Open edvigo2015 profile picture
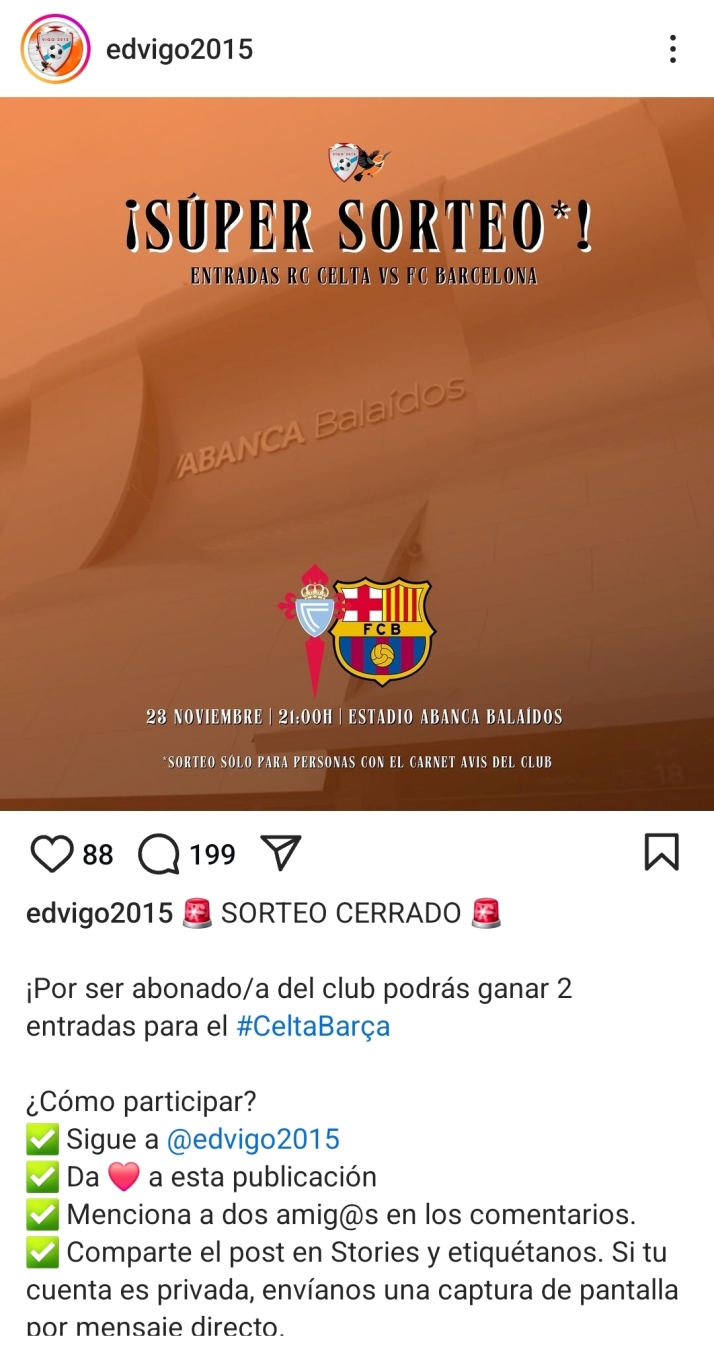This screenshot has height=1347, width=714. [56, 49]
